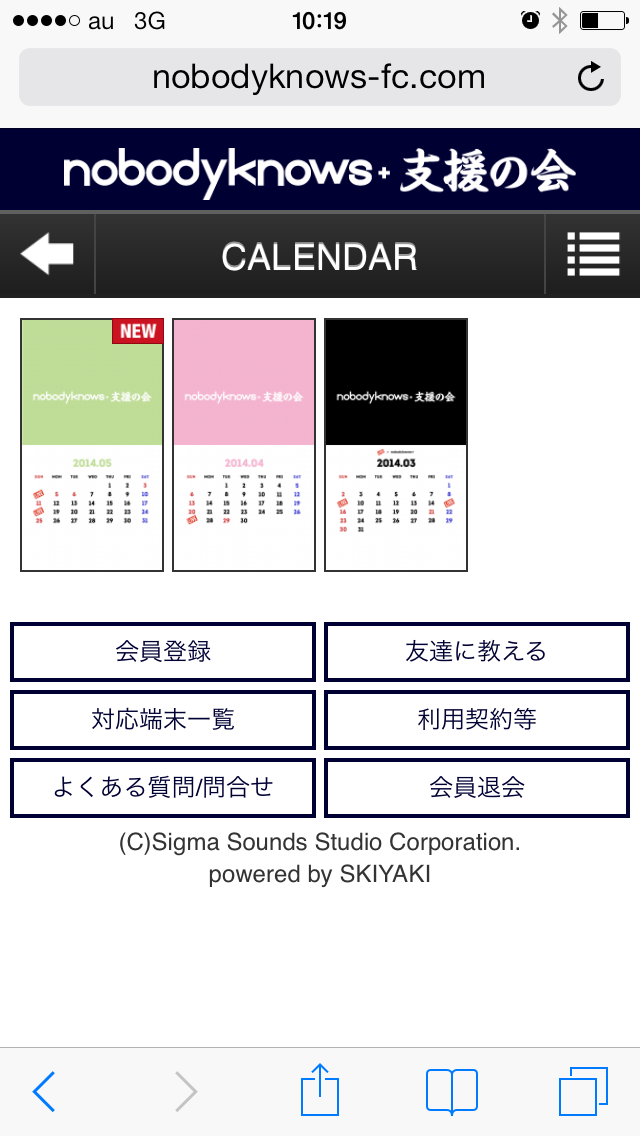Open Safari bookmarks
Screen dimensions: 640x1136
(x=452, y=1091)
